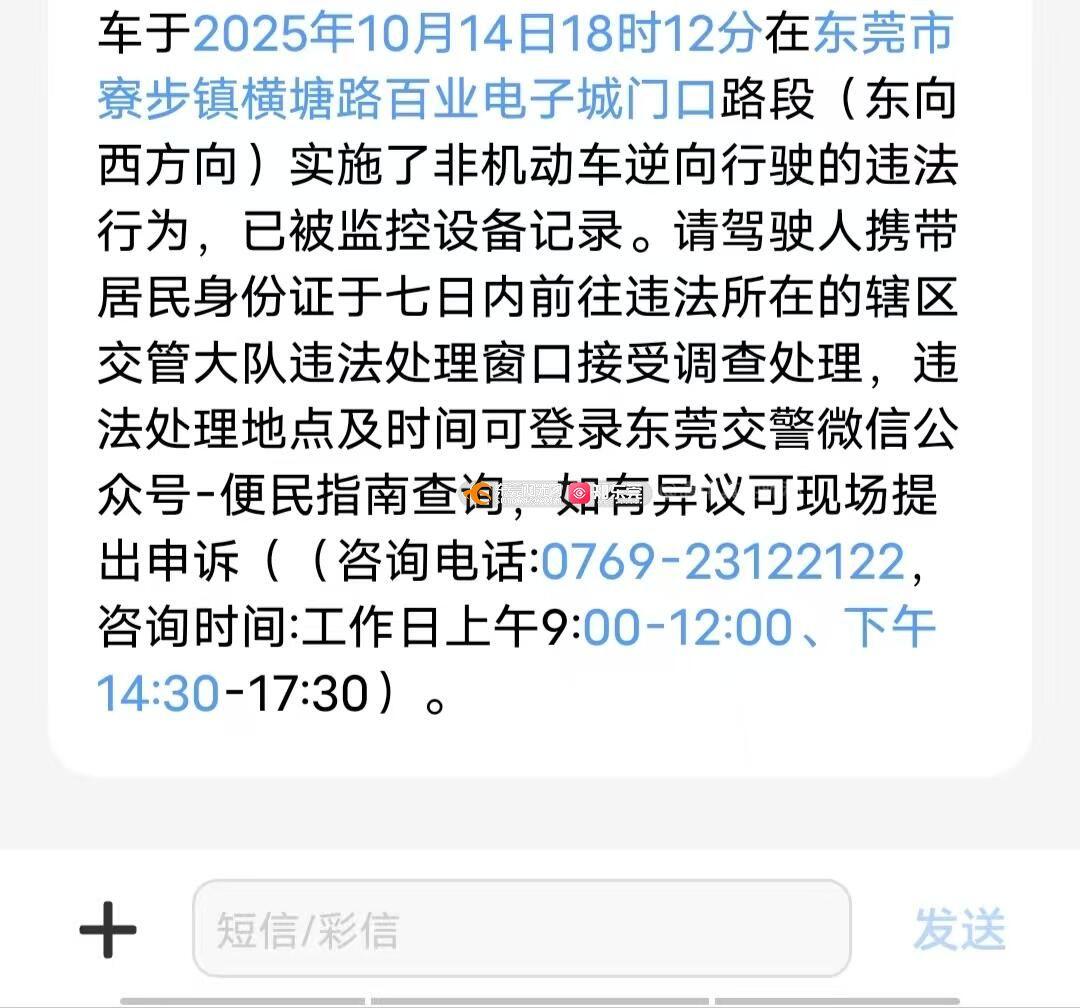Focus the 短信/彩信 message input field

coord(521,930)
